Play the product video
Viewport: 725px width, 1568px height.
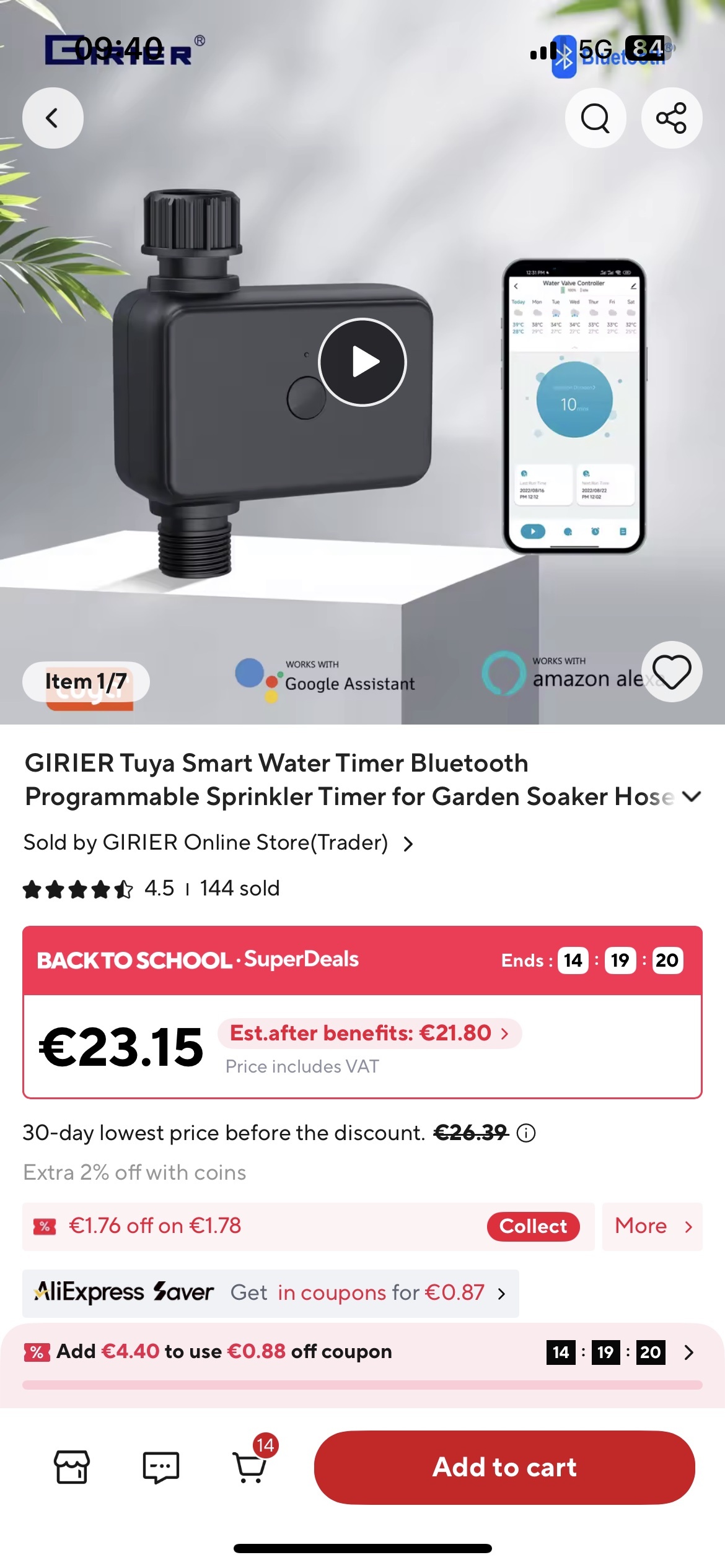point(362,362)
